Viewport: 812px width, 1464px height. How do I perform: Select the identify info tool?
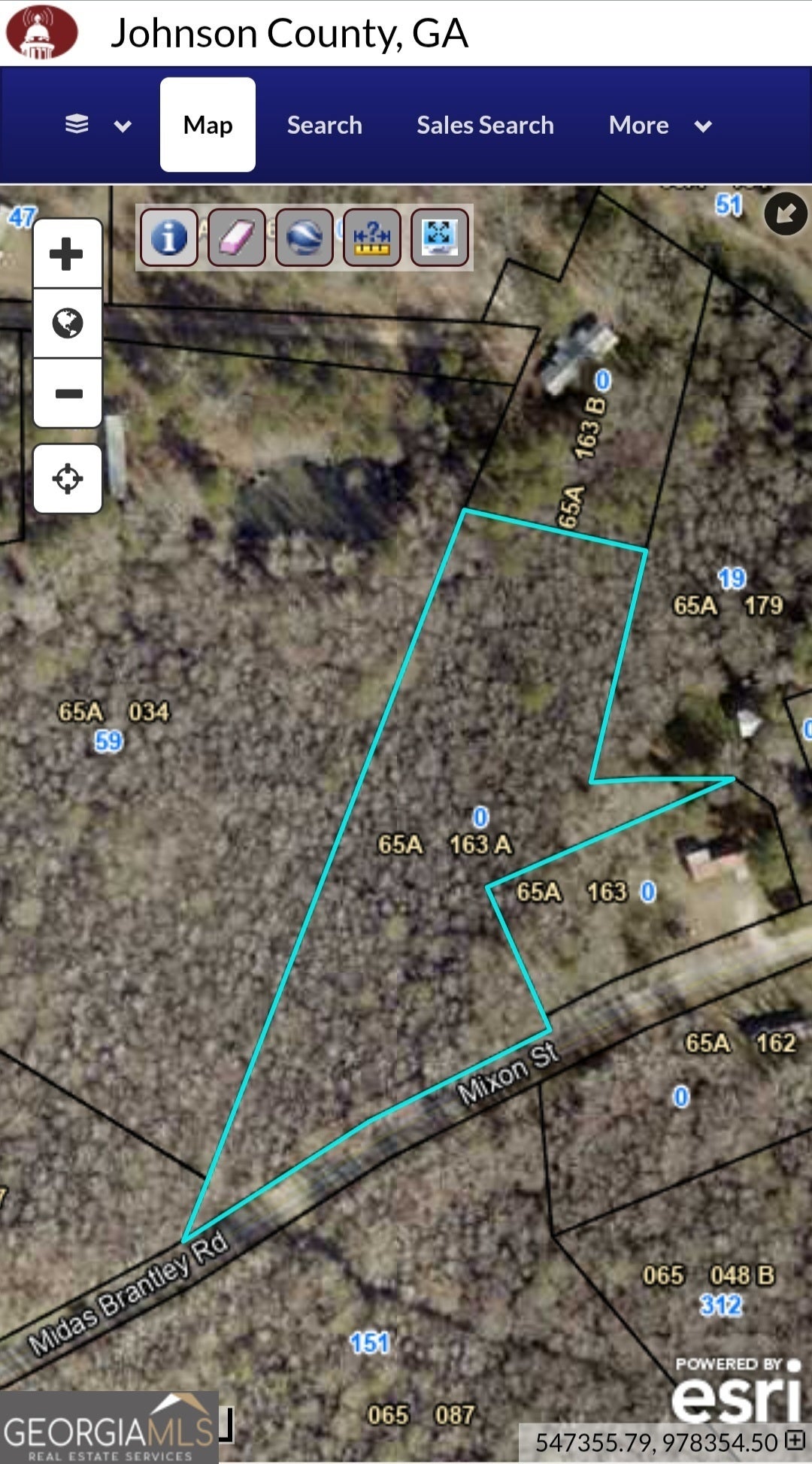click(x=169, y=238)
